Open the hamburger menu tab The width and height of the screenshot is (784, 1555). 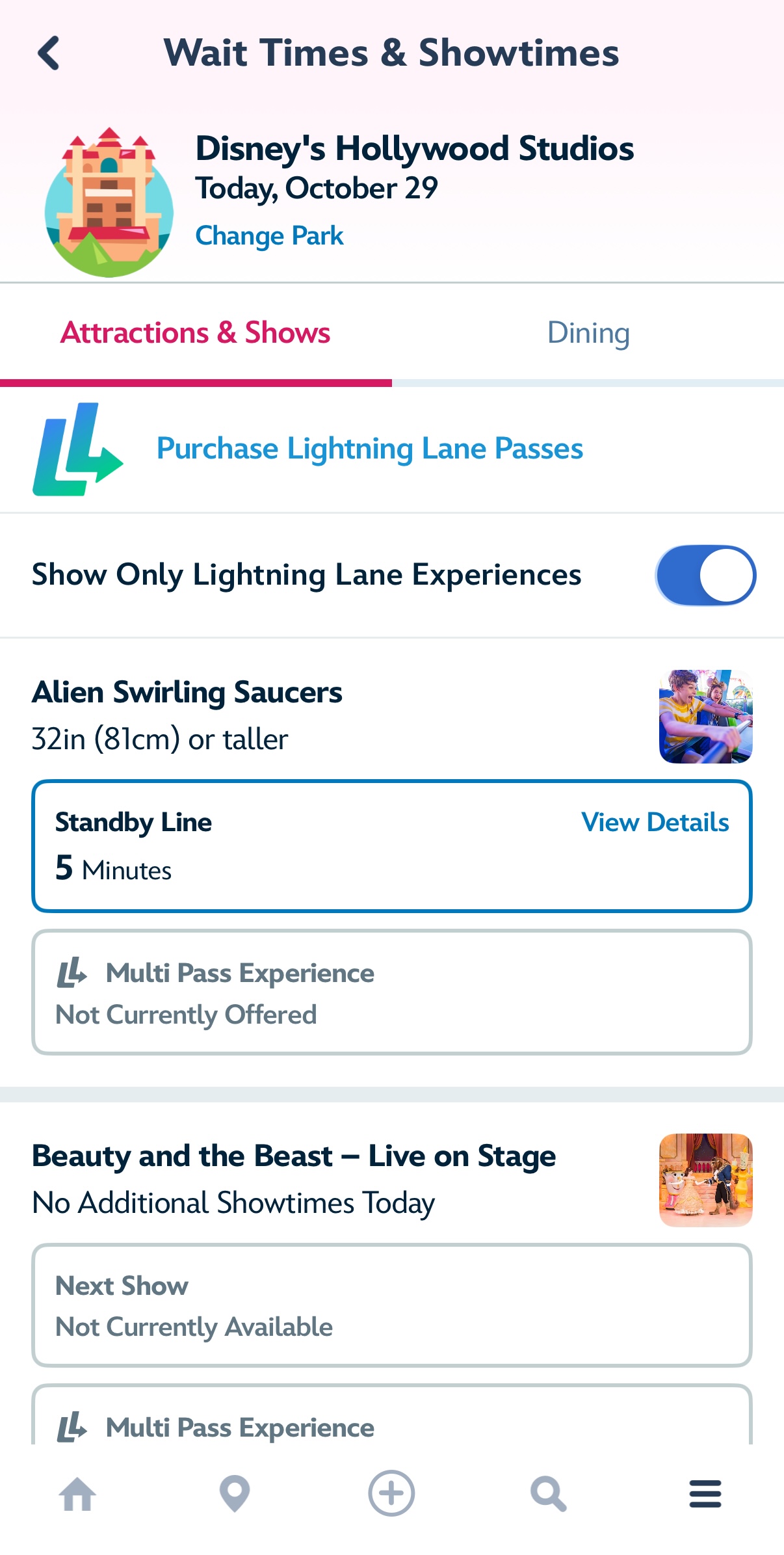[705, 1494]
